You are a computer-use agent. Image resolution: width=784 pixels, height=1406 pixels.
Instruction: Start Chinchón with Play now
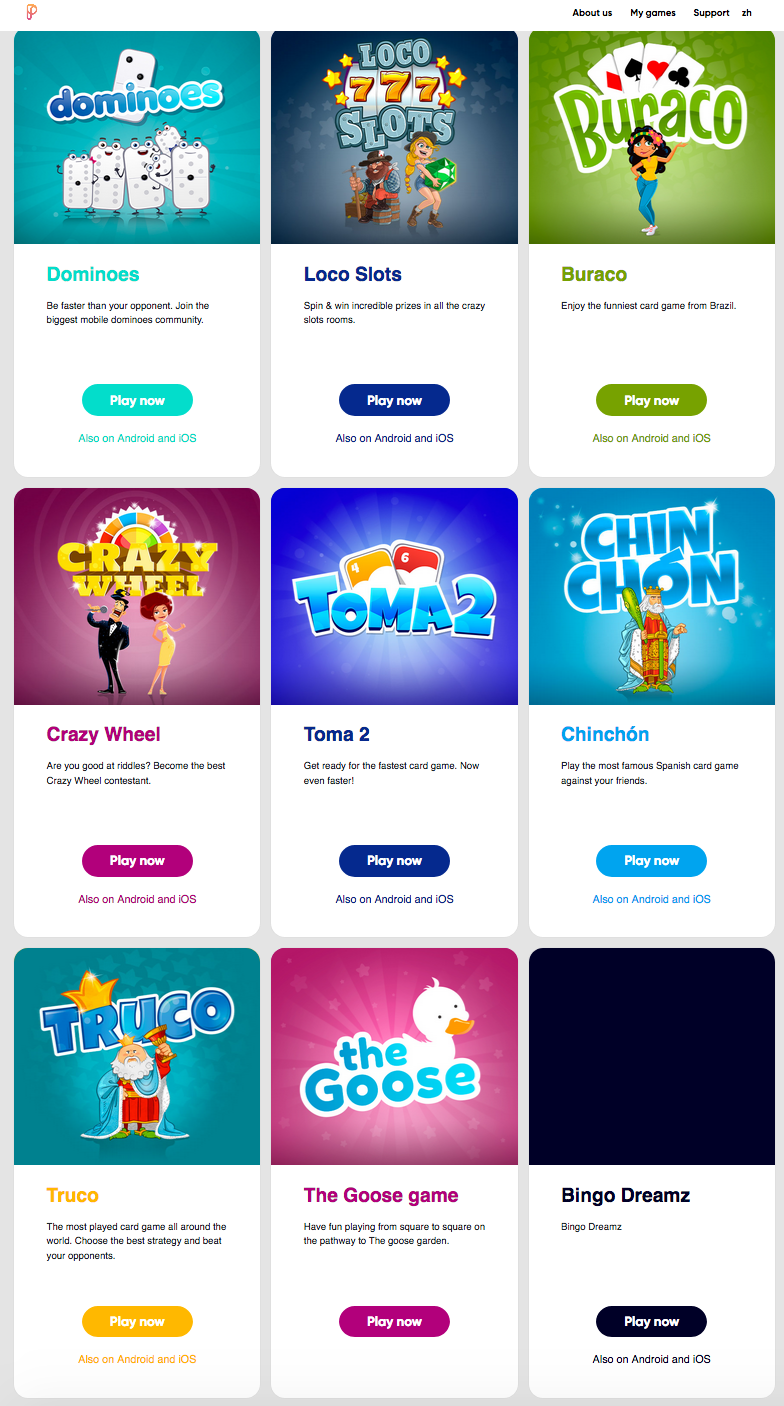[651, 860]
